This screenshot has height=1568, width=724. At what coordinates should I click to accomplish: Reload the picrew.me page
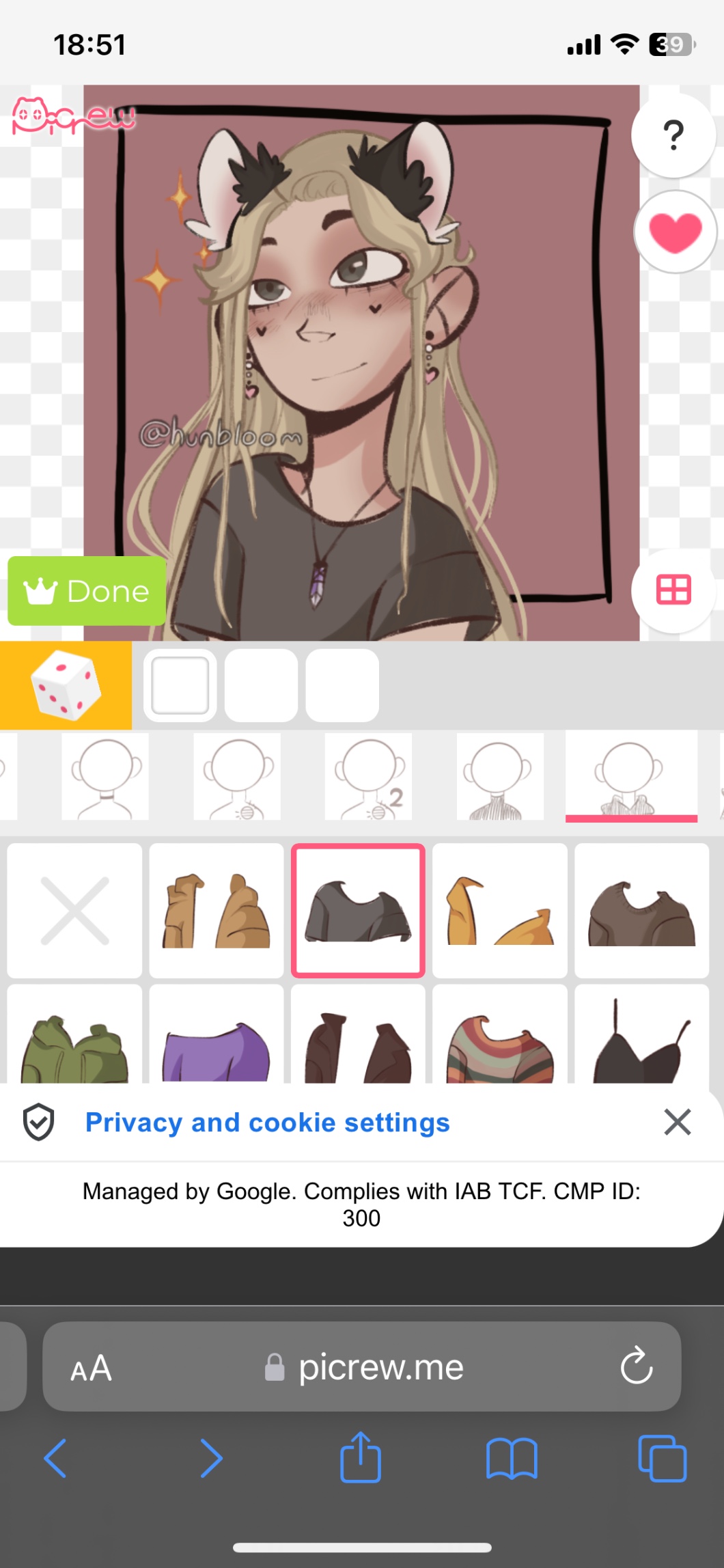point(637,1366)
